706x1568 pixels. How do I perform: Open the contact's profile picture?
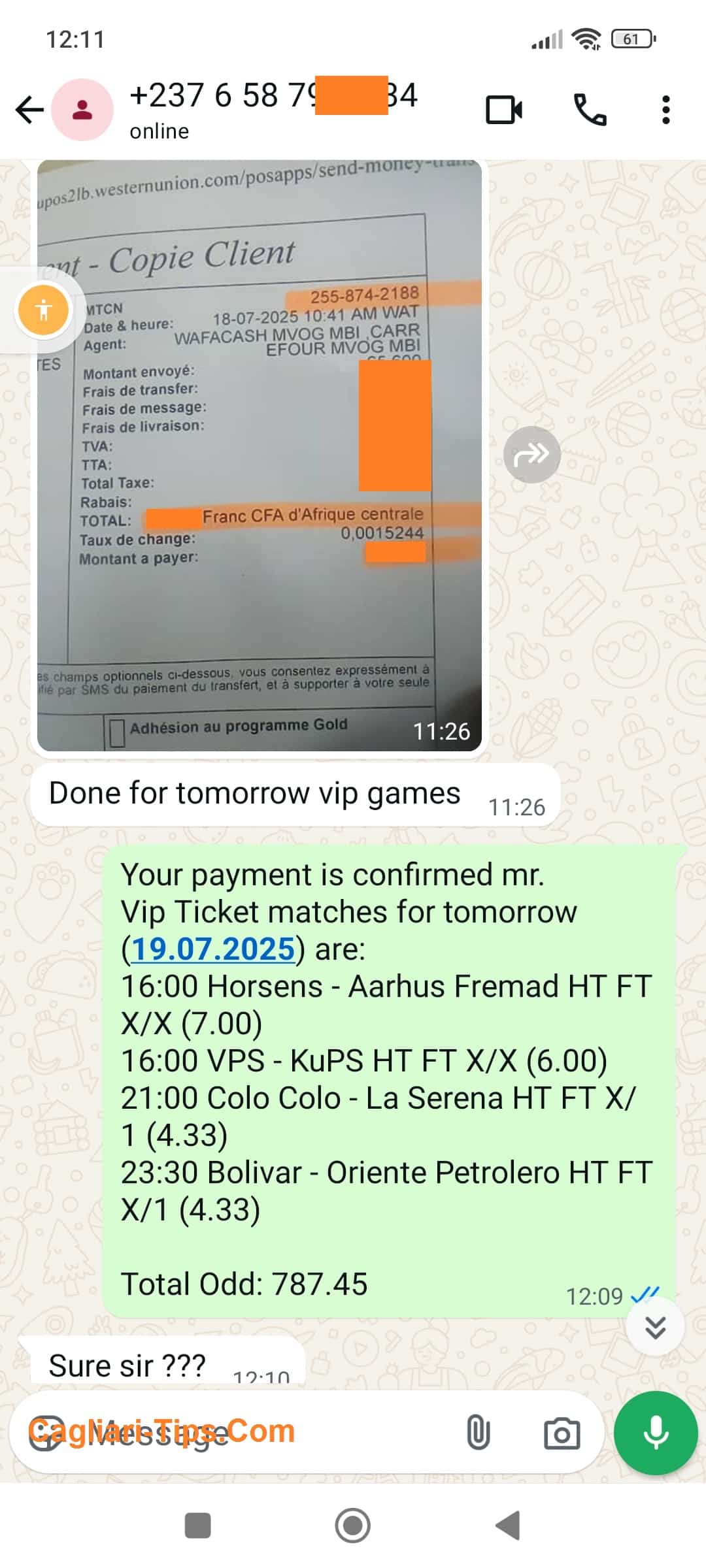pos(82,110)
